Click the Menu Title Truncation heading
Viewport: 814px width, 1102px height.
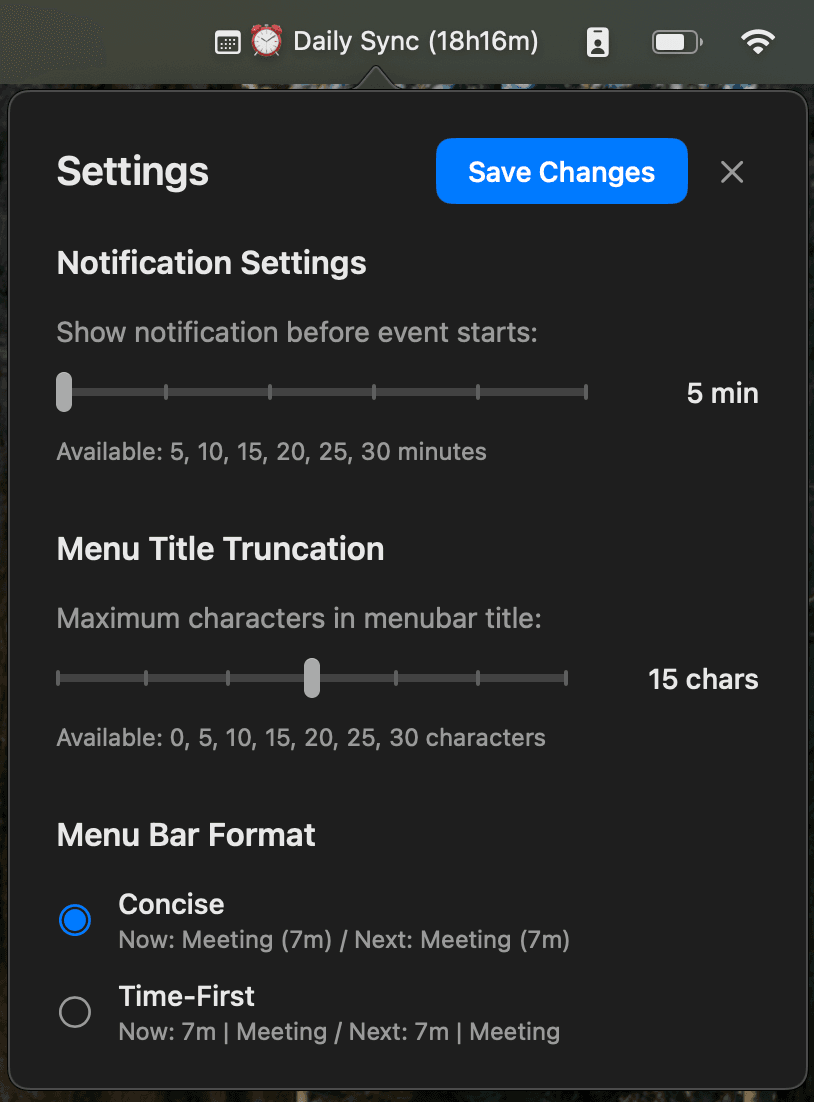220,549
